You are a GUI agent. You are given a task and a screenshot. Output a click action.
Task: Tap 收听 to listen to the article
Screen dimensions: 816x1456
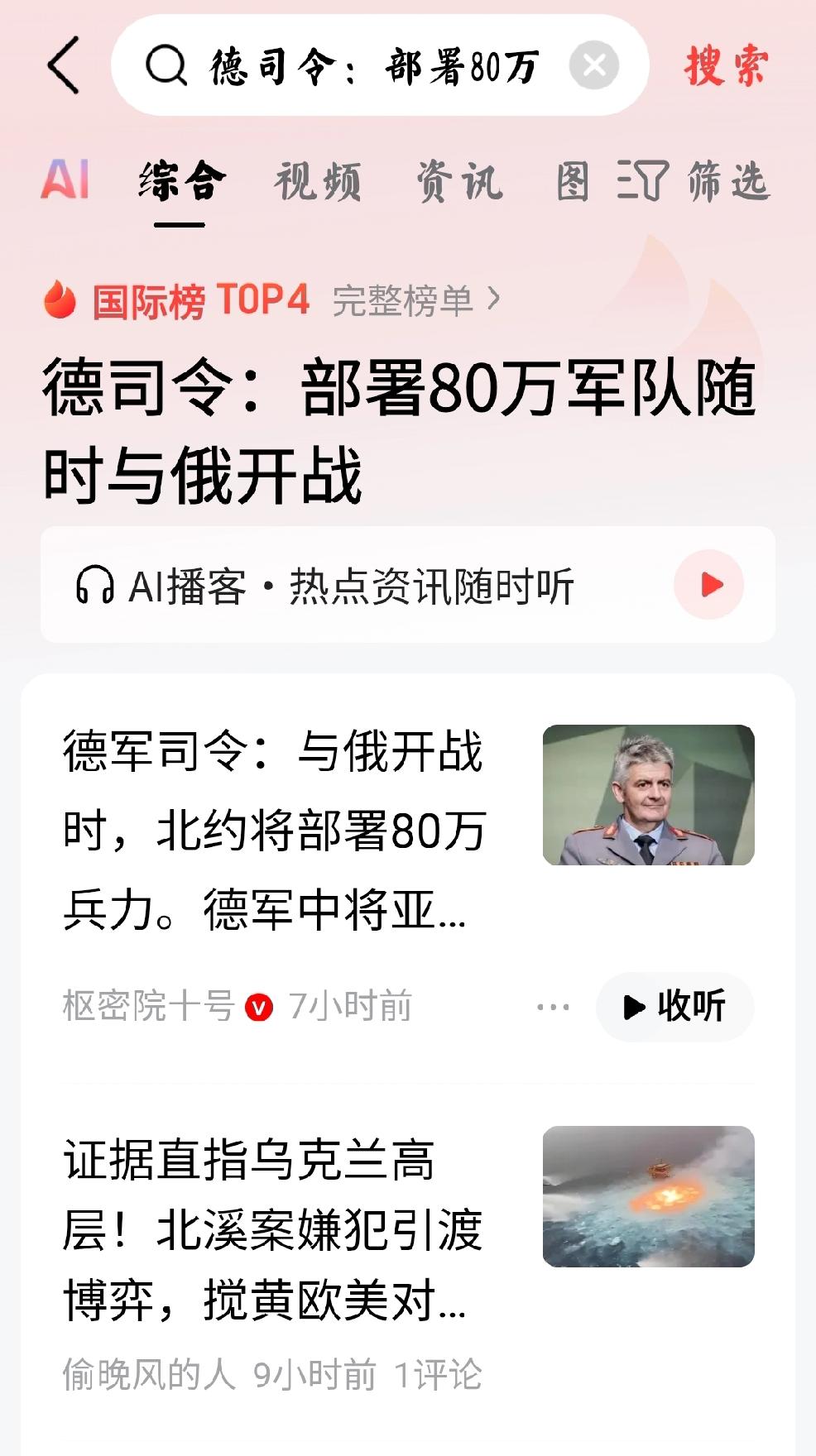[x=674, y=1006]
